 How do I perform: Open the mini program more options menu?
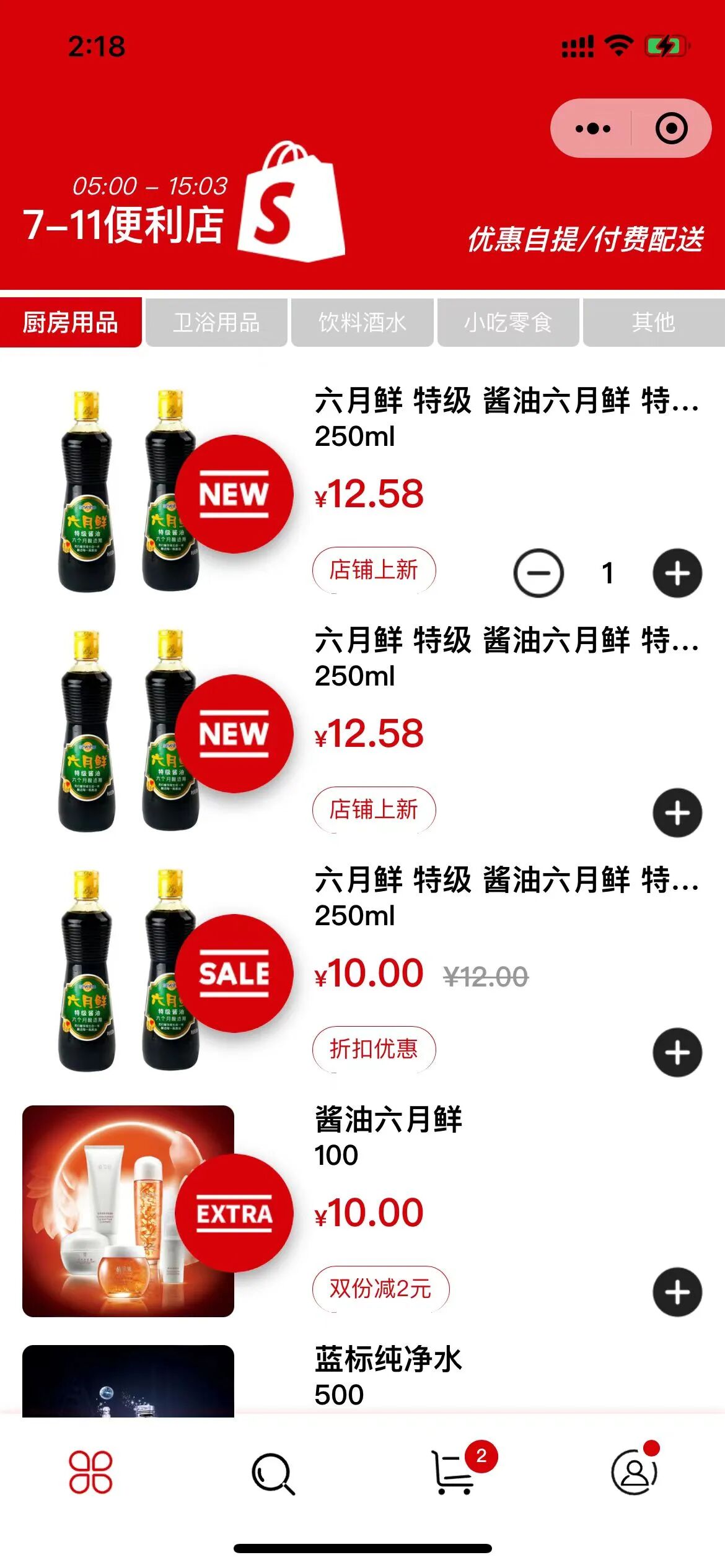[x=592, y=129]
